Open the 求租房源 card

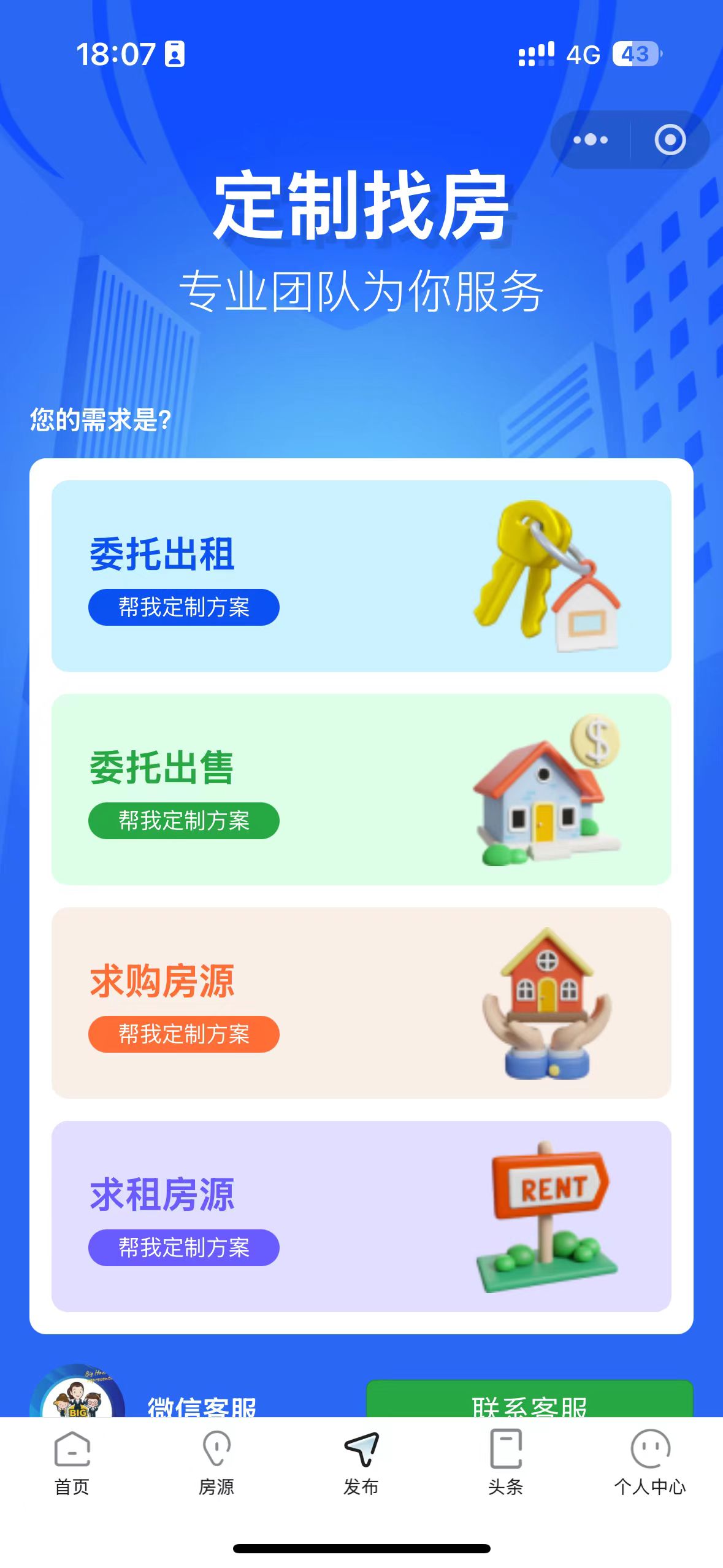(x=361, y=1216)
